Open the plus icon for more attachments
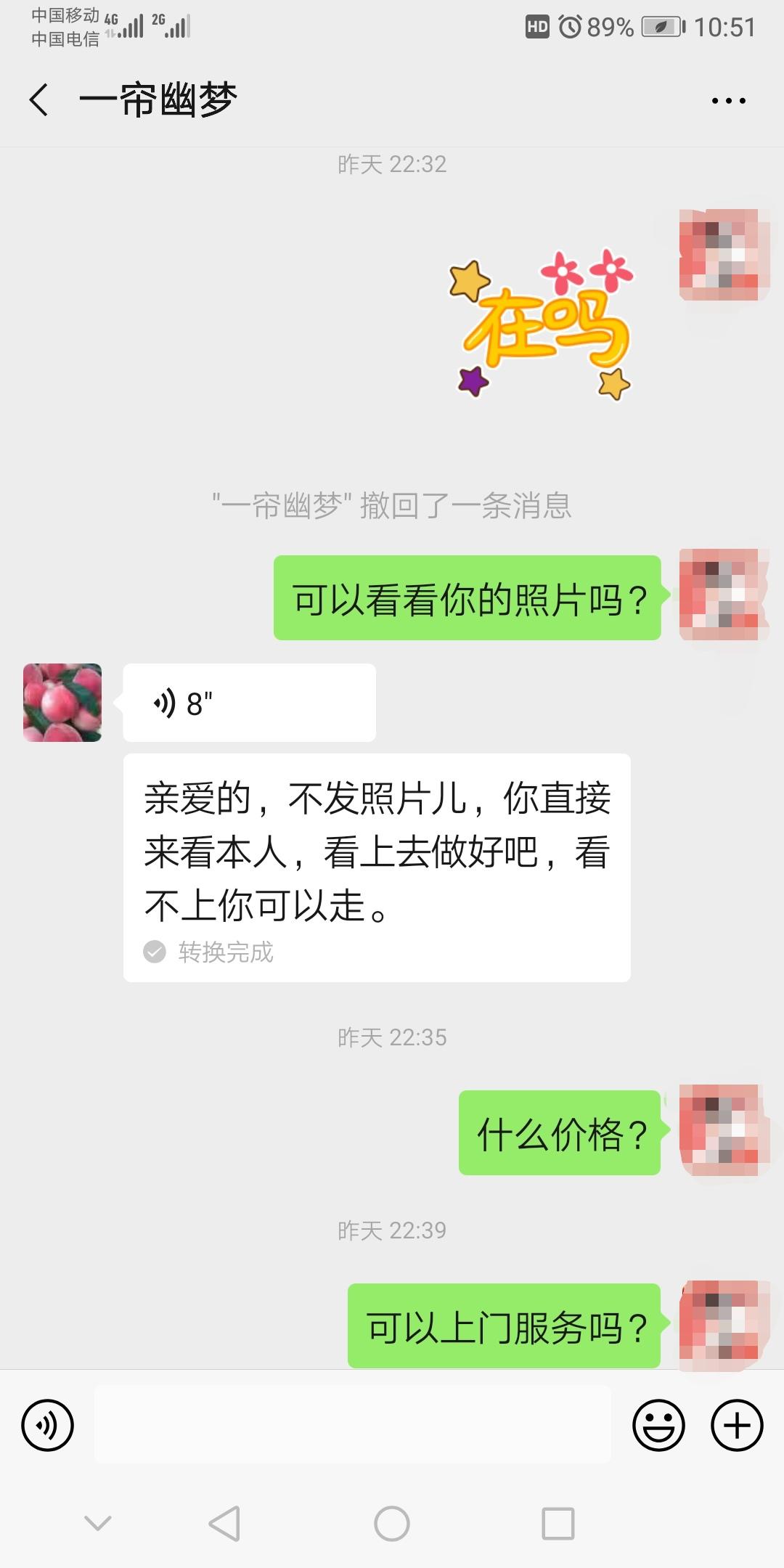The width and height of the screenshot is (784, 1568). point(736,1425)
